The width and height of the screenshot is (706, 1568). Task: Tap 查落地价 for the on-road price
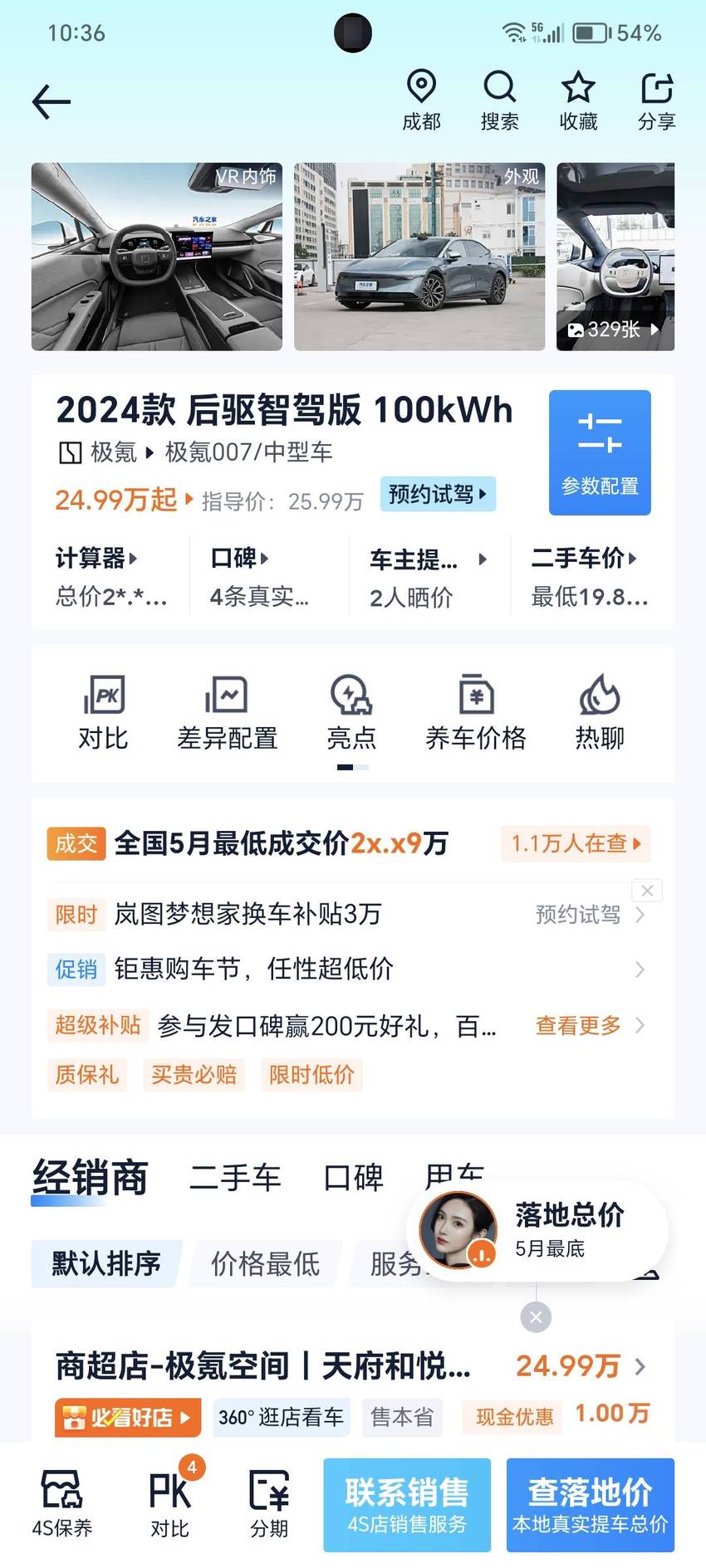[591, 1504]
